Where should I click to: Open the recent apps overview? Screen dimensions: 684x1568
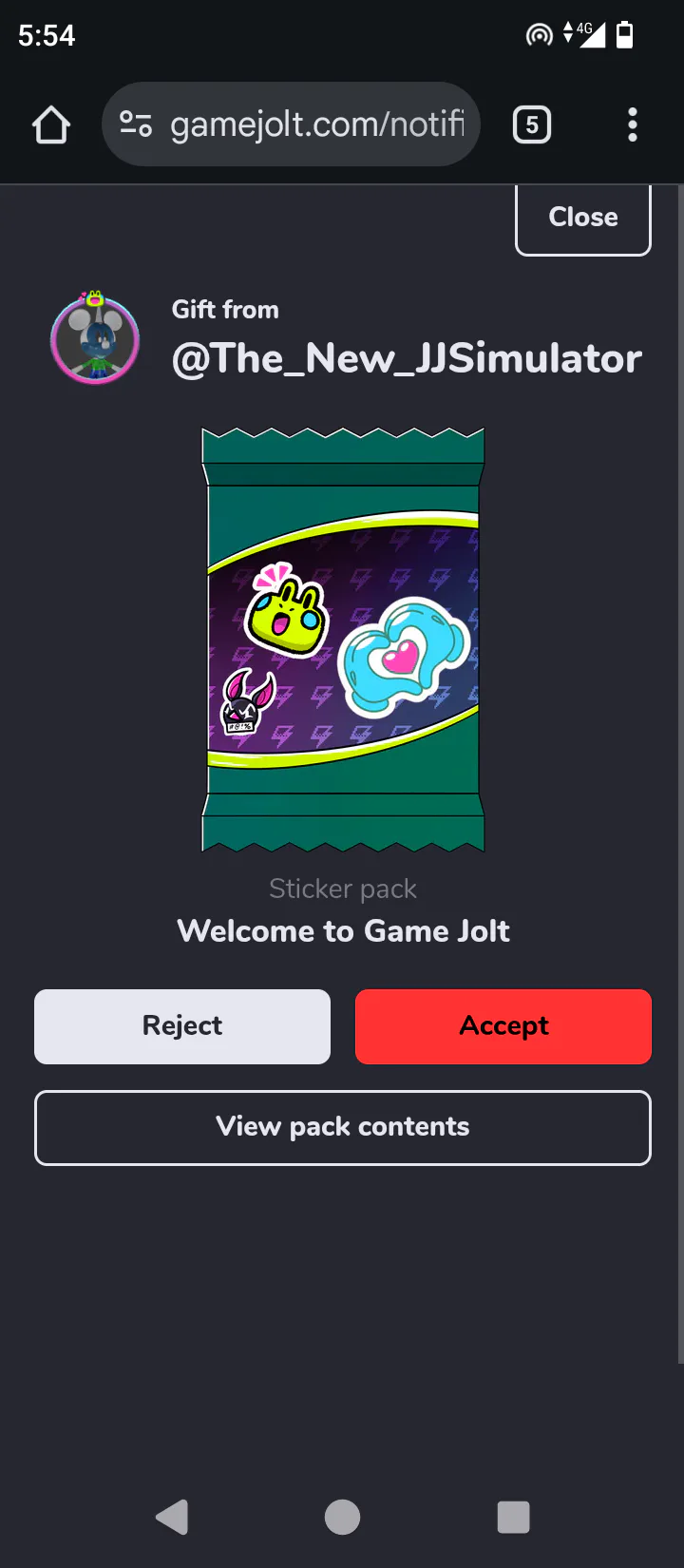[x=513, y=1518]
